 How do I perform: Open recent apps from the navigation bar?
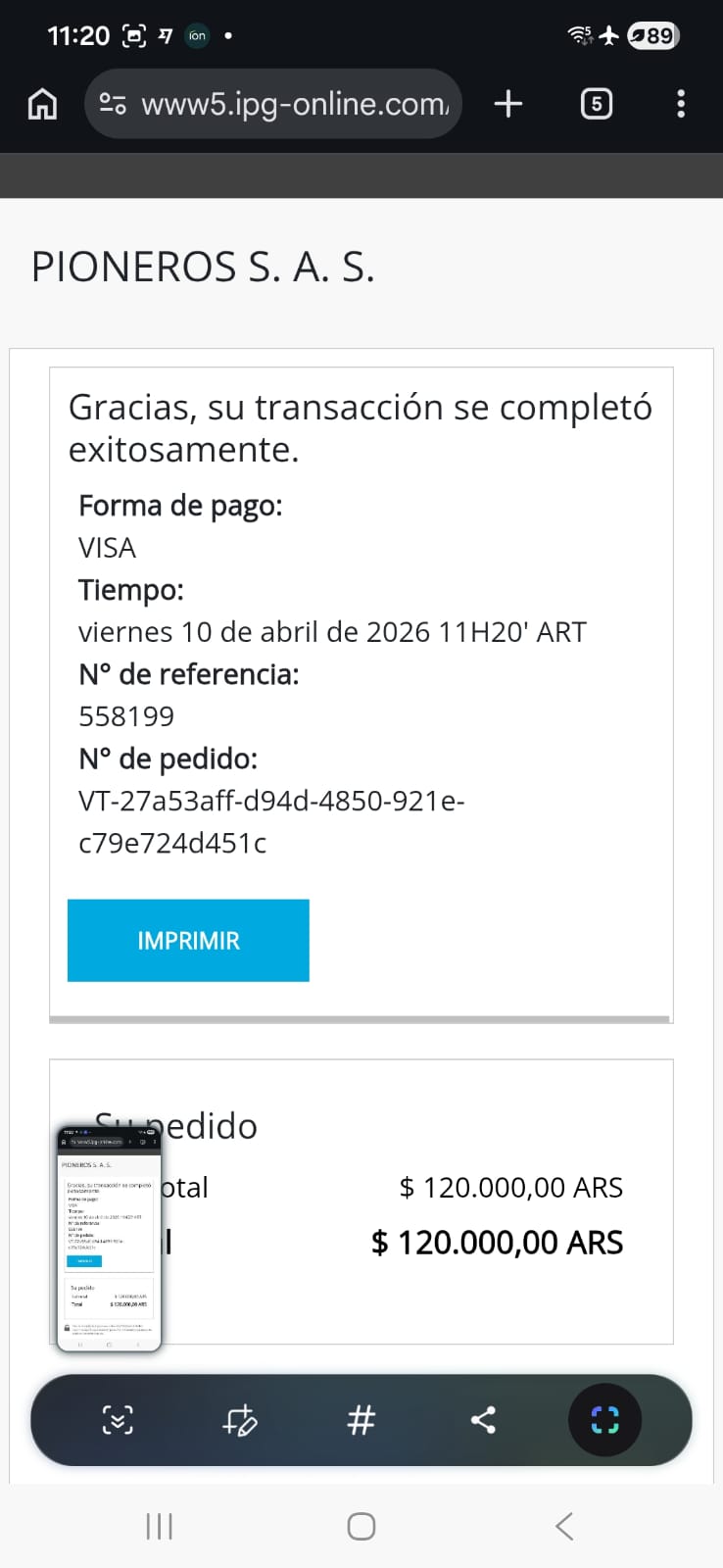click(159, 1526)
